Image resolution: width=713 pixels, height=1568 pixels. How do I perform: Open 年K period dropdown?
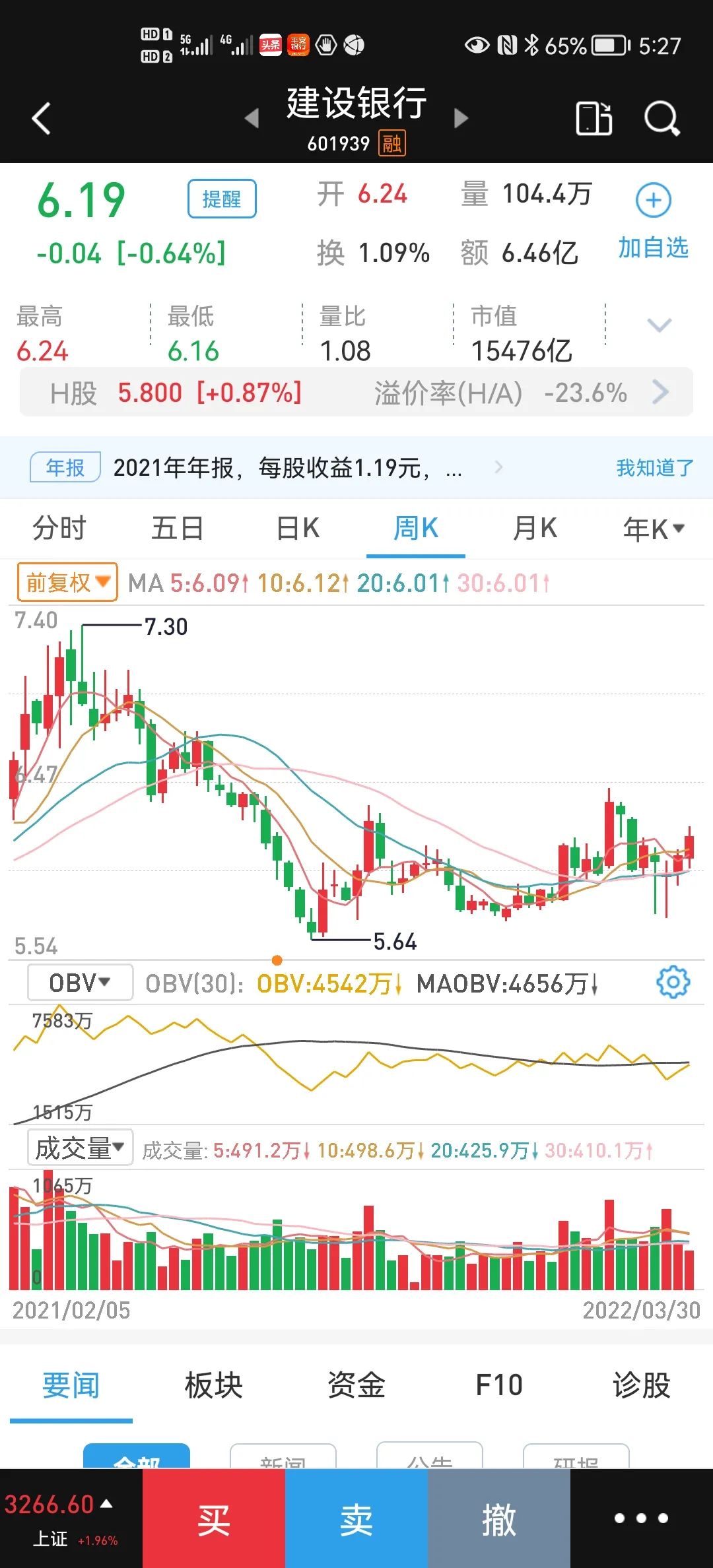[x=654, y=529]
